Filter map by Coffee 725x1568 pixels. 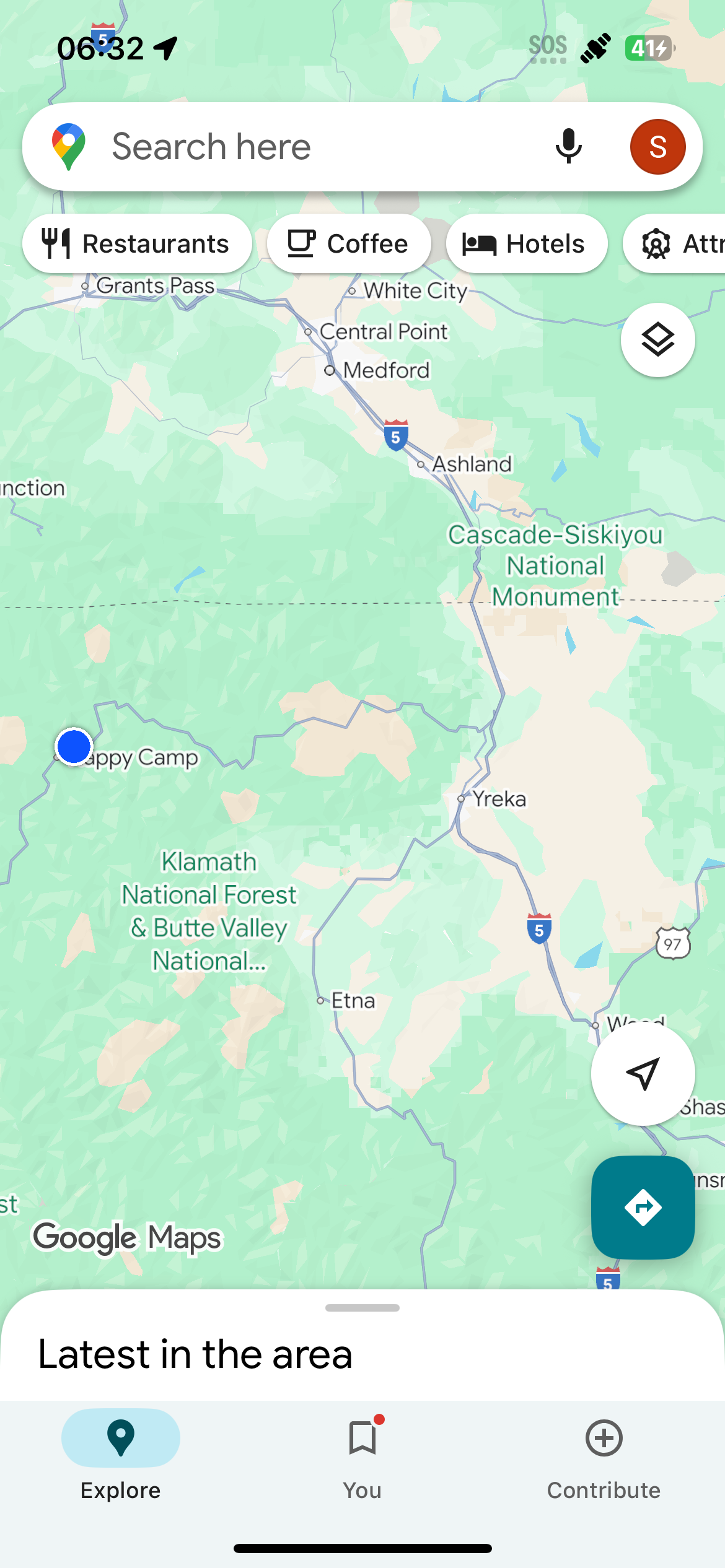pos(349,243)
